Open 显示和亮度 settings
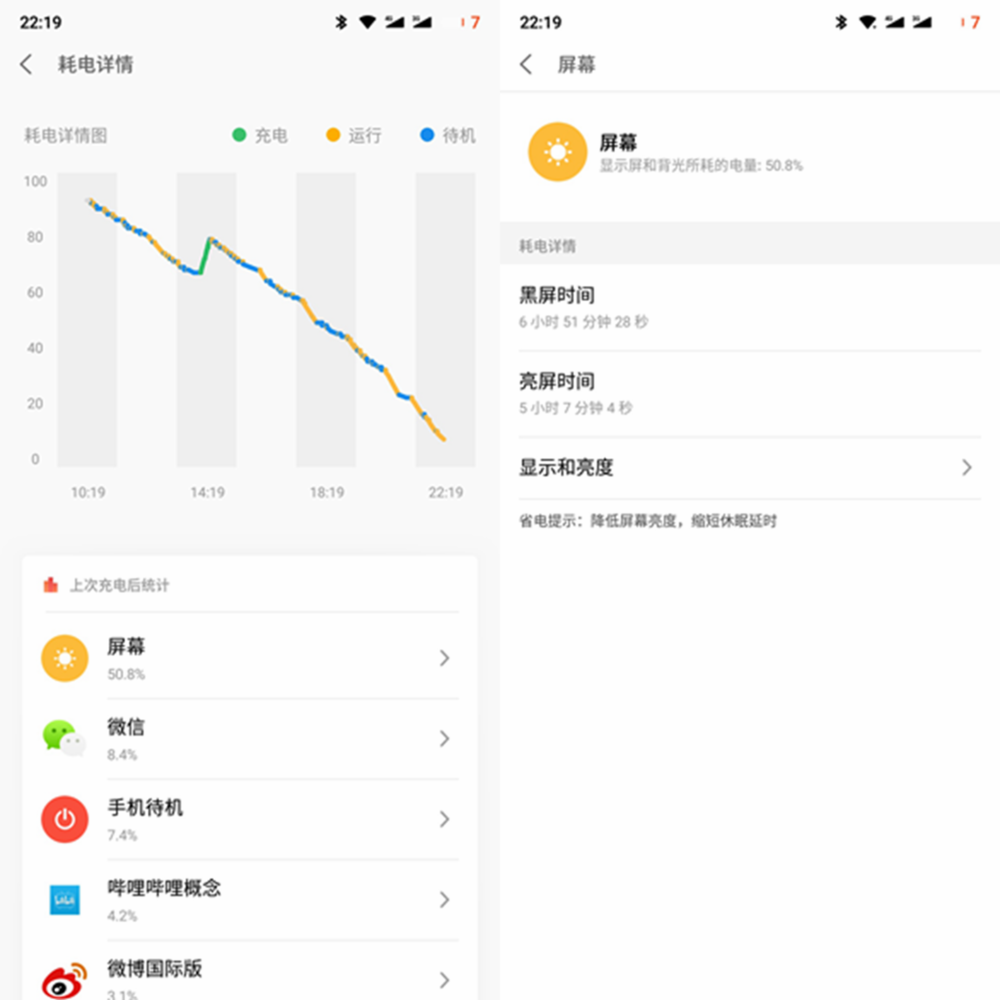 [748, 467]
